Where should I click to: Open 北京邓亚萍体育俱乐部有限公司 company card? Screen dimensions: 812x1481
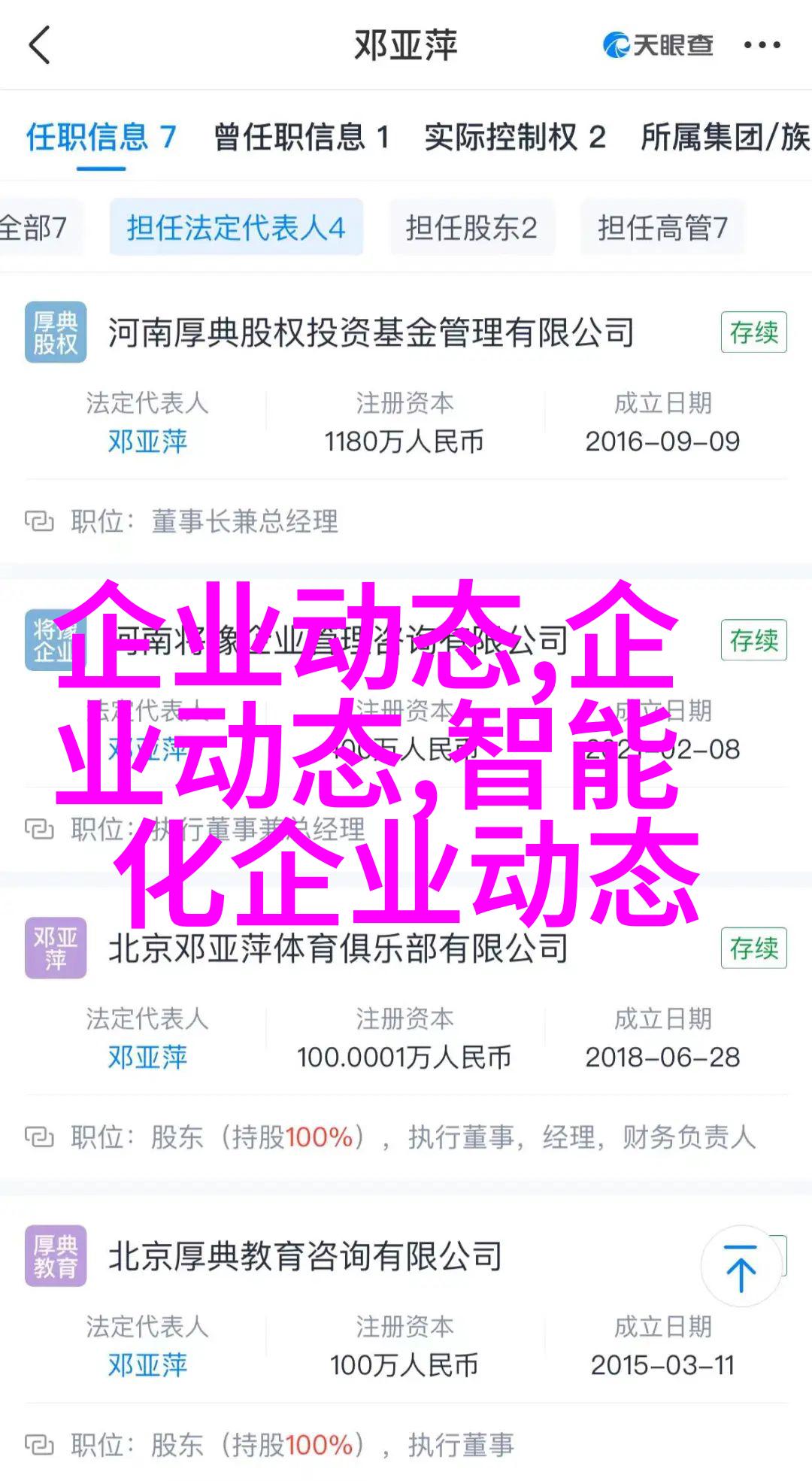click(338, 948)
